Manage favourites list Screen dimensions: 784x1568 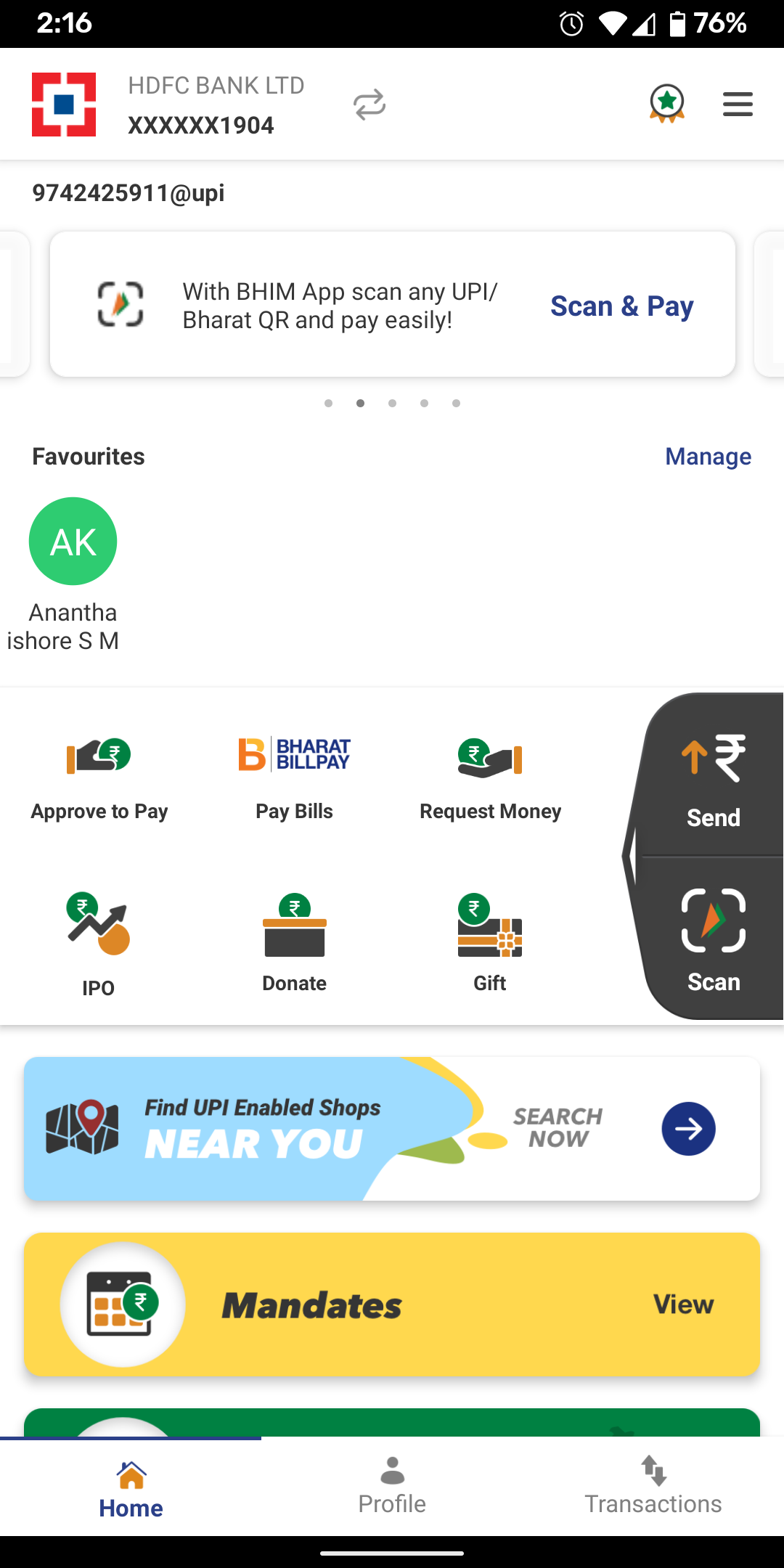coord(708,457)
